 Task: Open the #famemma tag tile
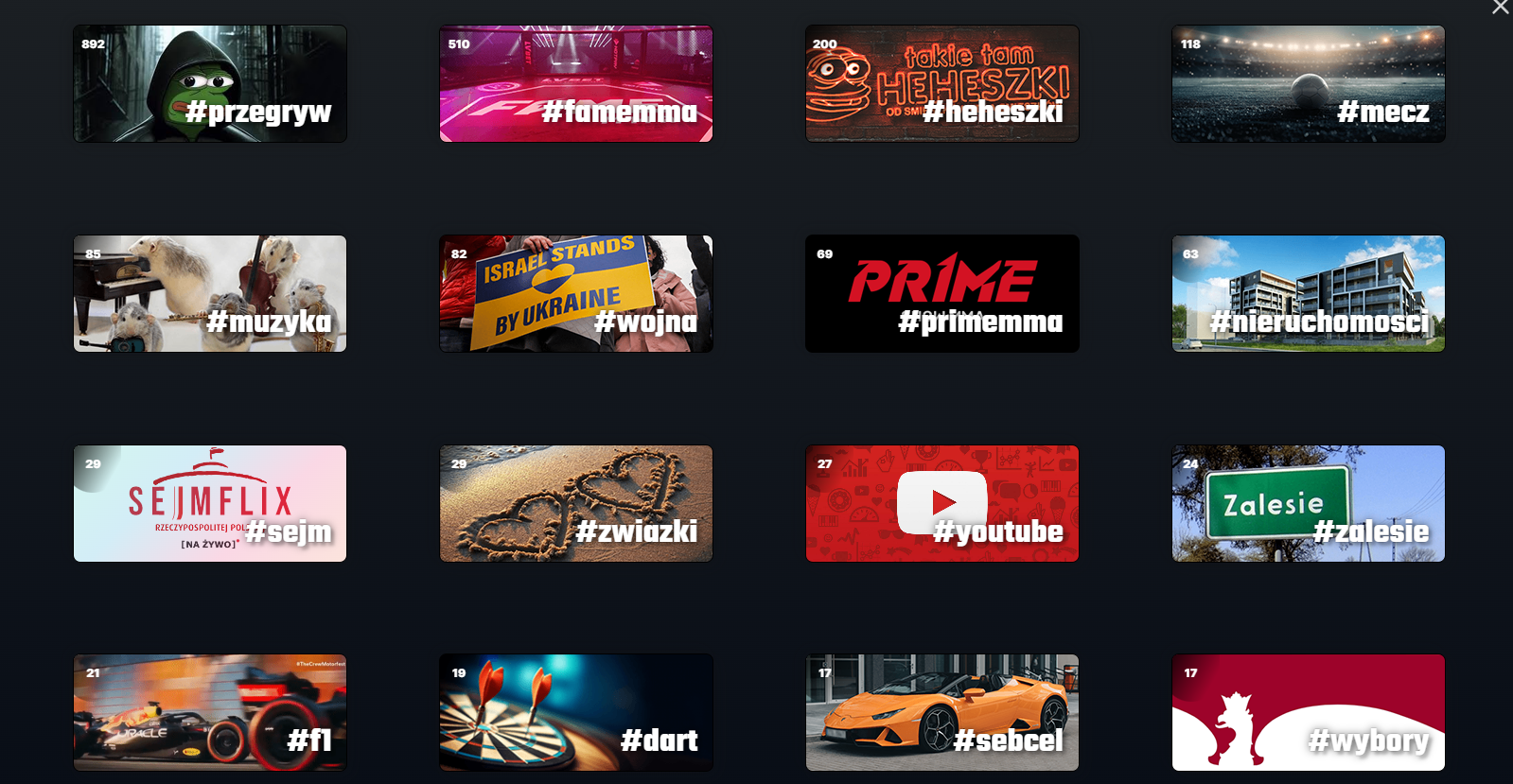[x=575, y=84]
